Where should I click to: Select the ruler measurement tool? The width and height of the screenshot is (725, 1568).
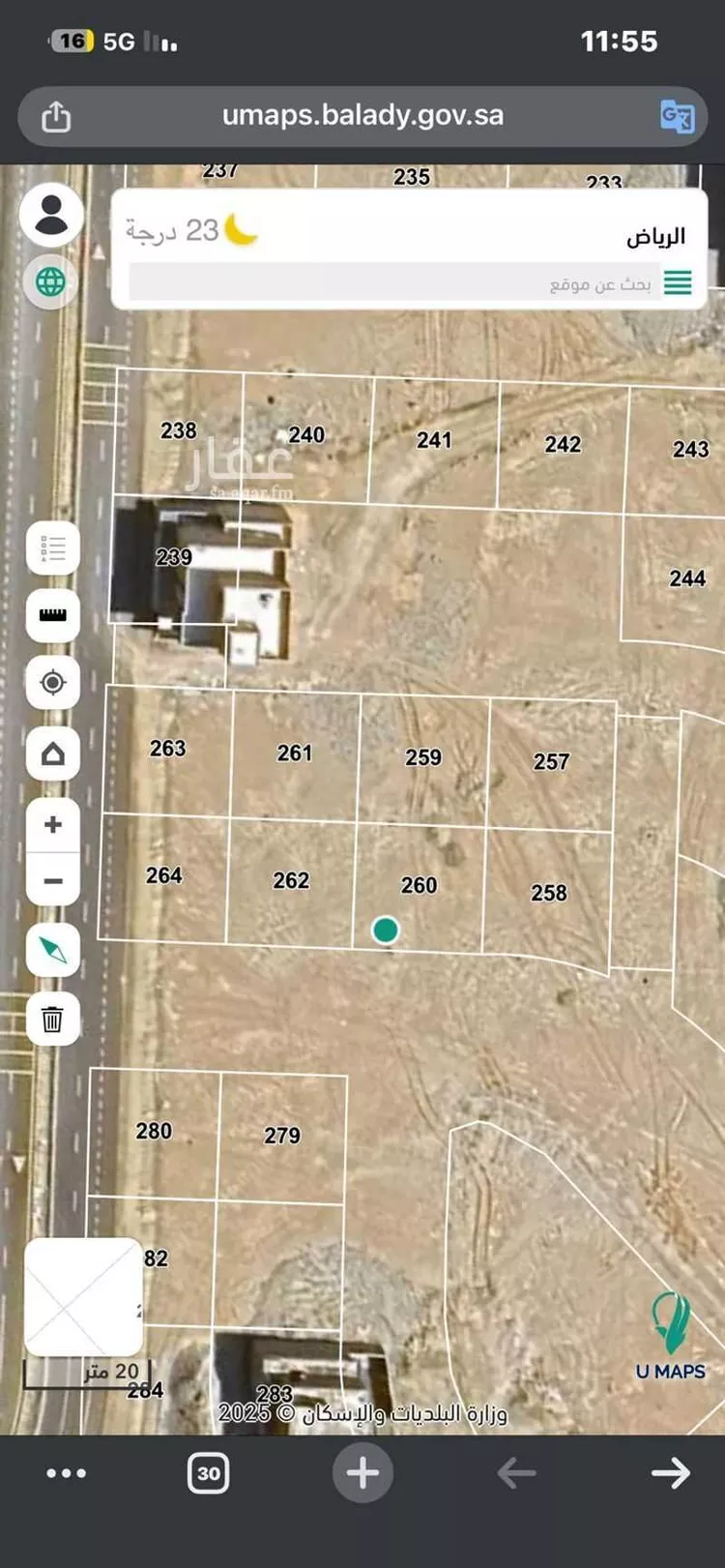(x=53, y=615)
